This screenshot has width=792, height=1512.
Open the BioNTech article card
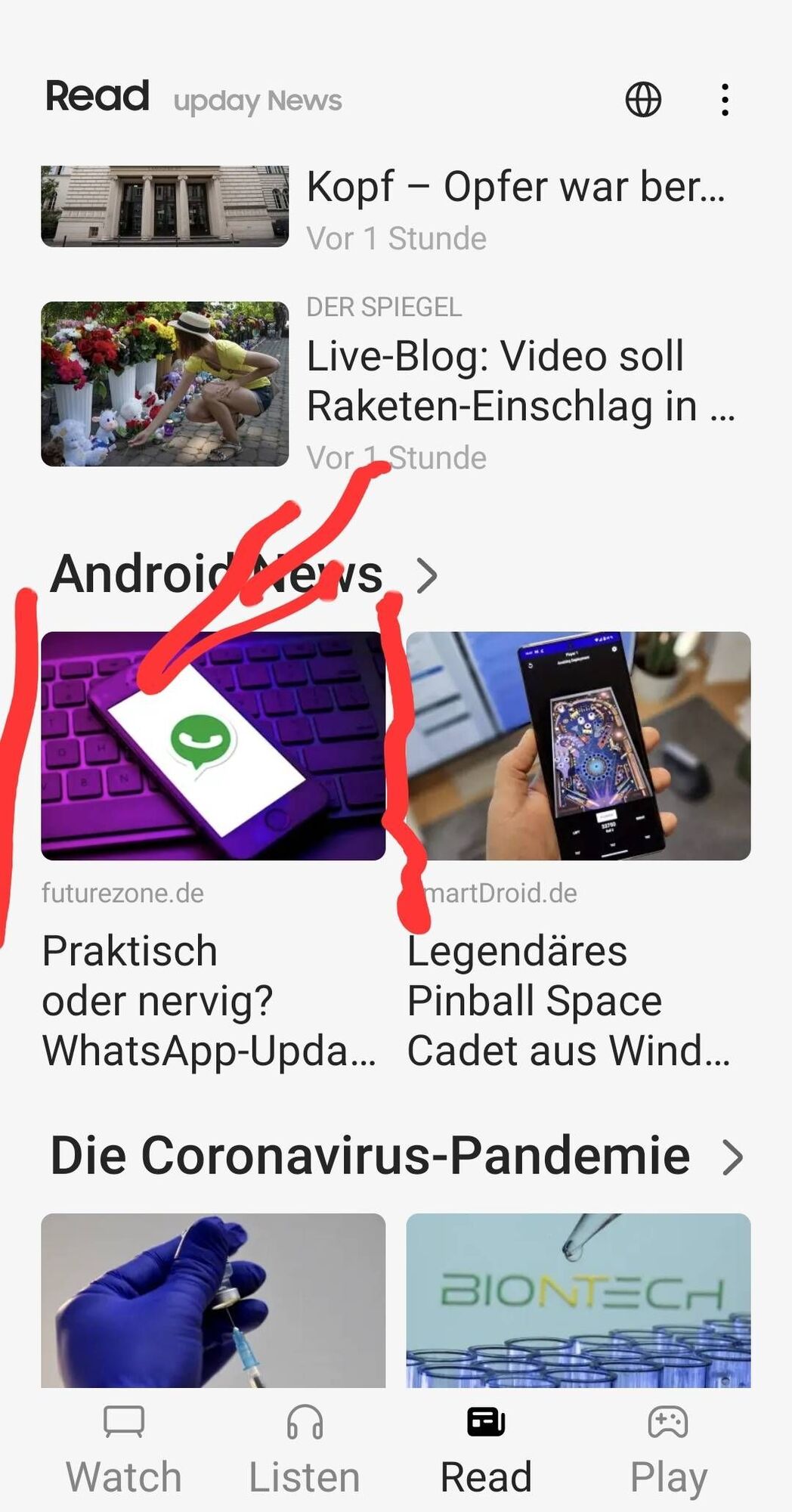[x=578, y=1300]
